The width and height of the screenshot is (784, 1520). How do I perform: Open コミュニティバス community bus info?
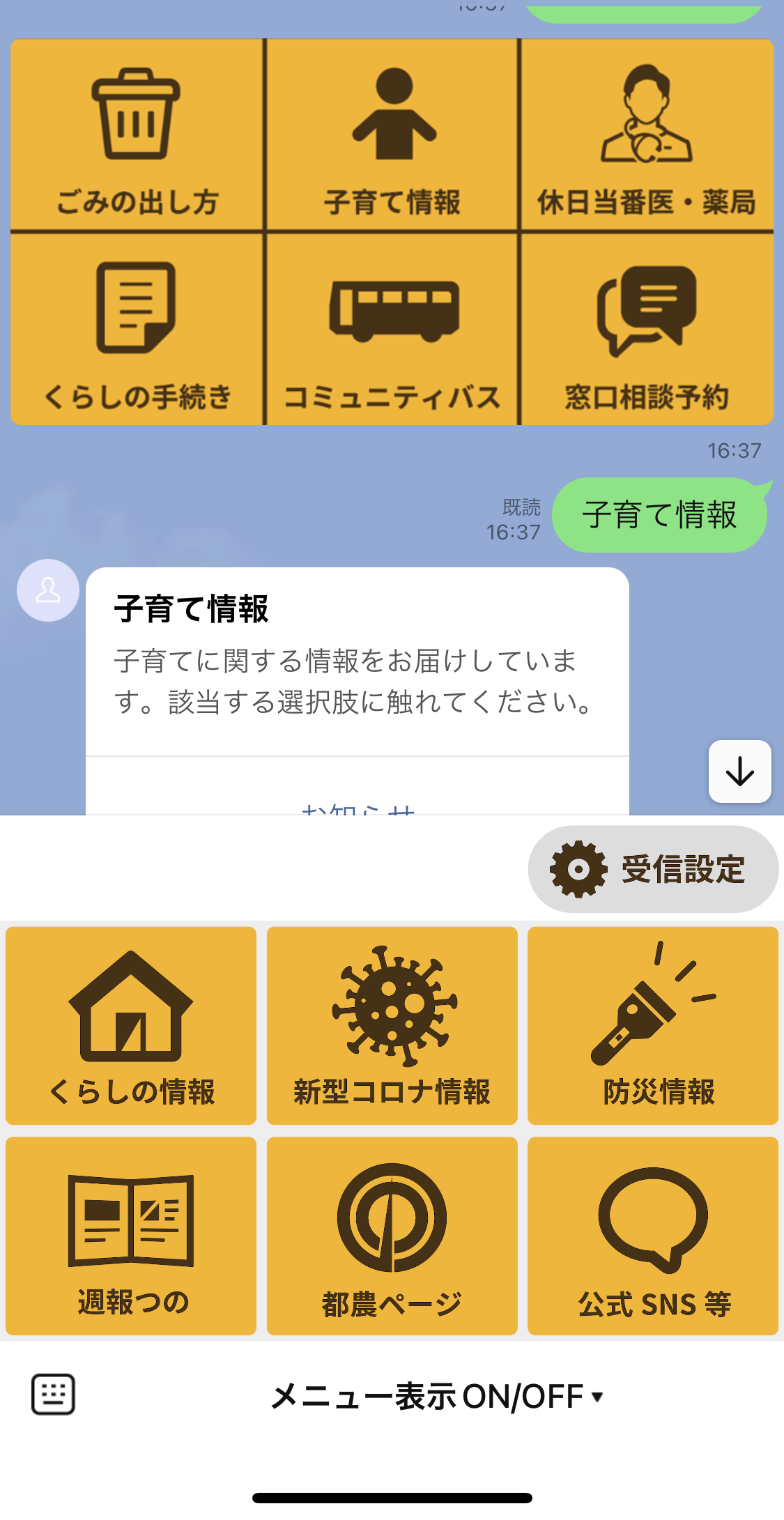pos(392,330)
